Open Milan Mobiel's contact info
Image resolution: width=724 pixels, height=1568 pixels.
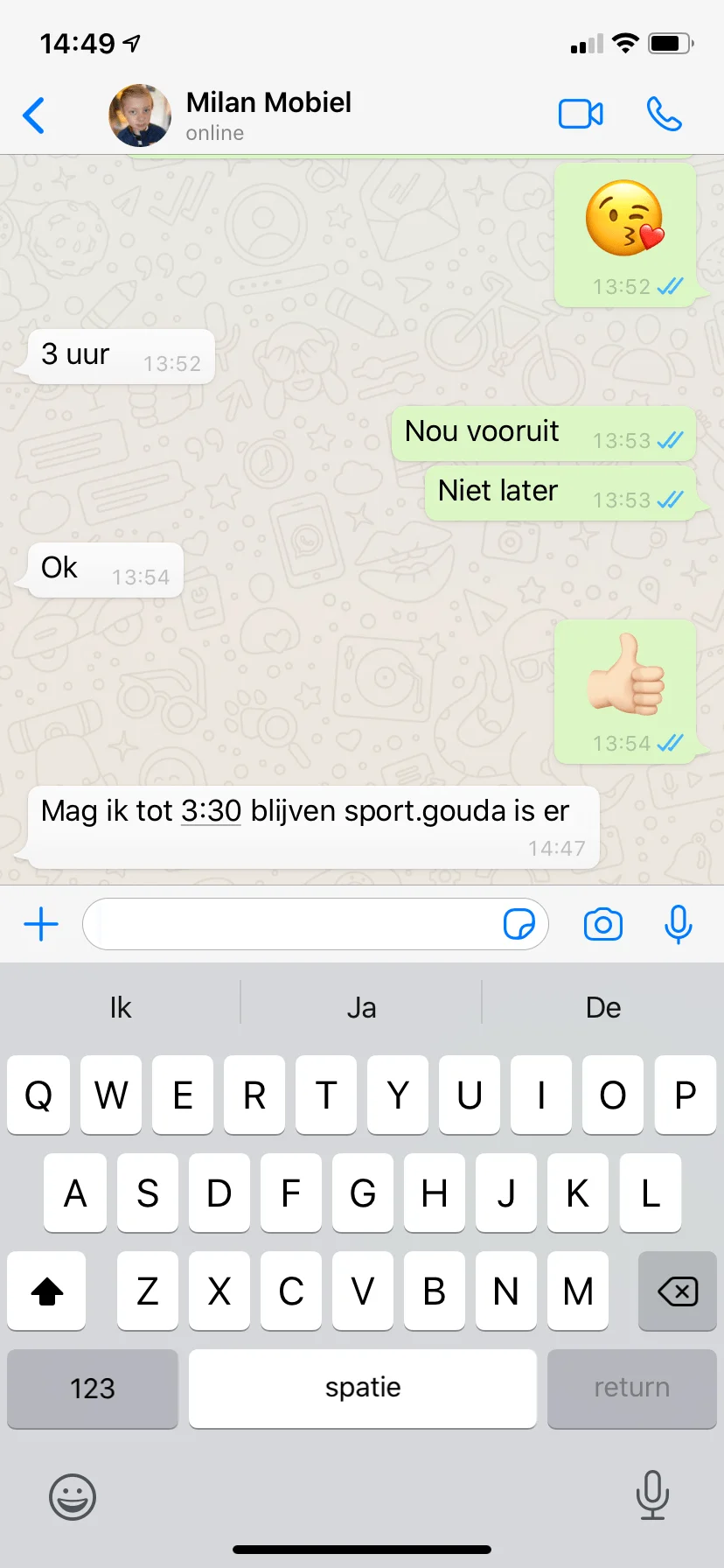point(267,115)
